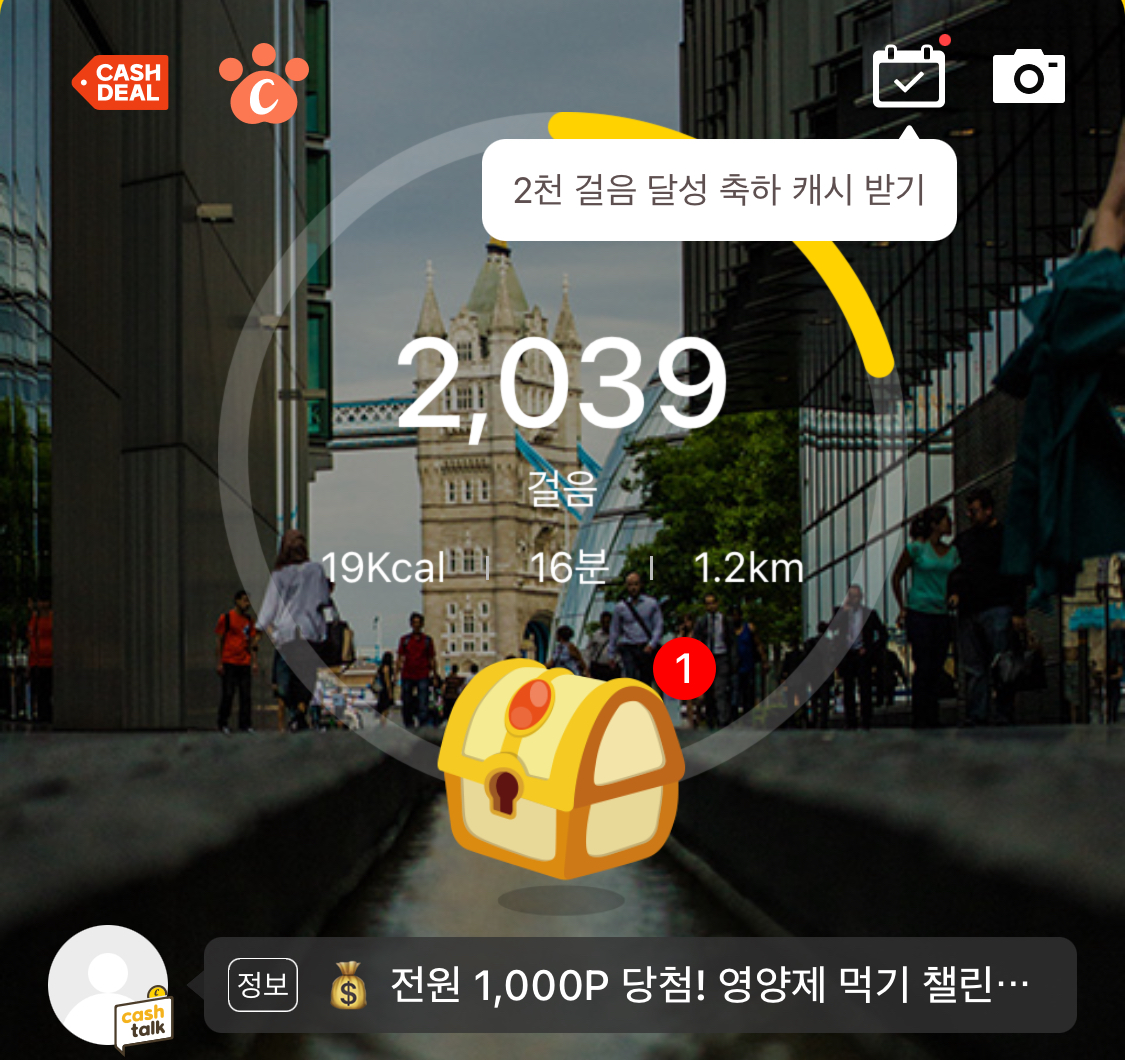Image resolution: width=1125 pixels, height=1060 pixels.
Task: Open the 전원 1,000P 당첨 info banner
Action: click(640, 985)
